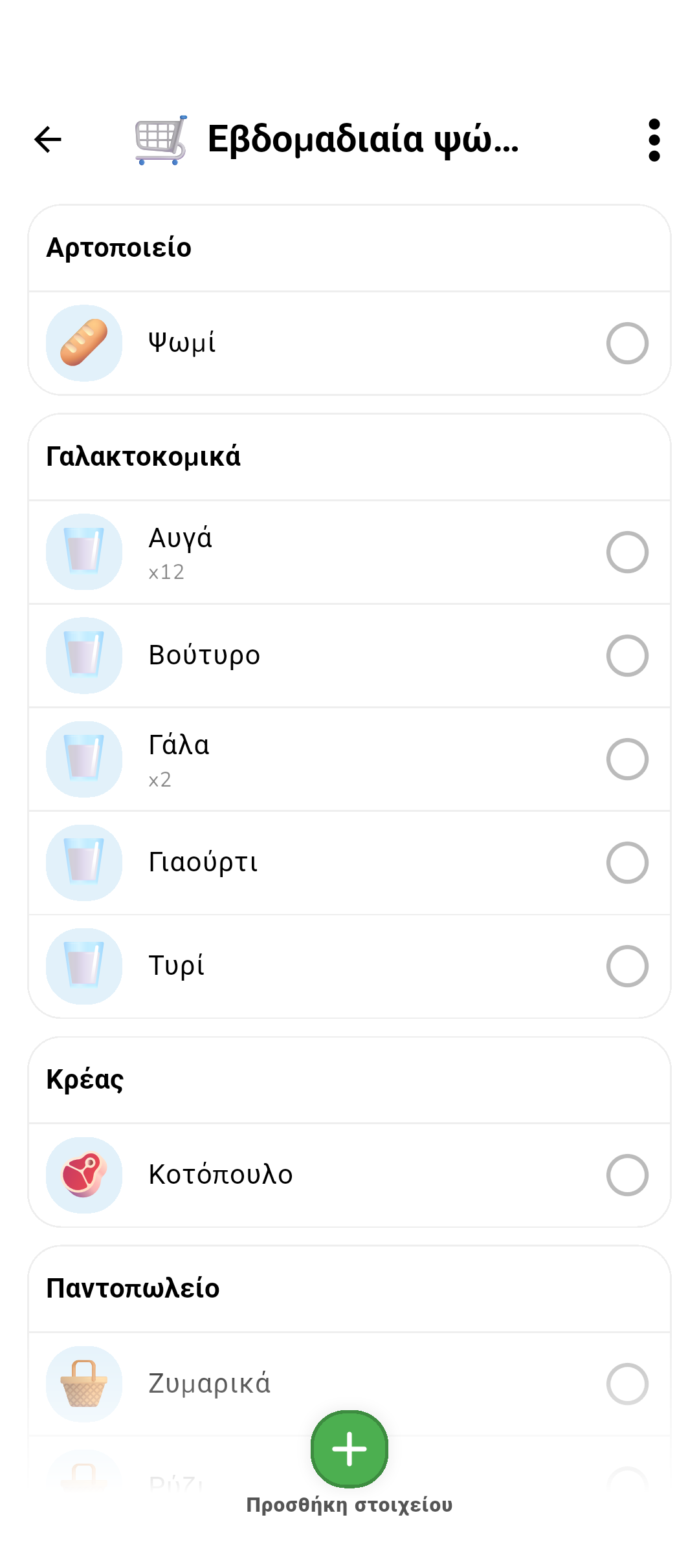Tap the dairy icon beside Αυγά
Image resolution: width=699 pixels, height=1568 pixels.
click(84, 552)
